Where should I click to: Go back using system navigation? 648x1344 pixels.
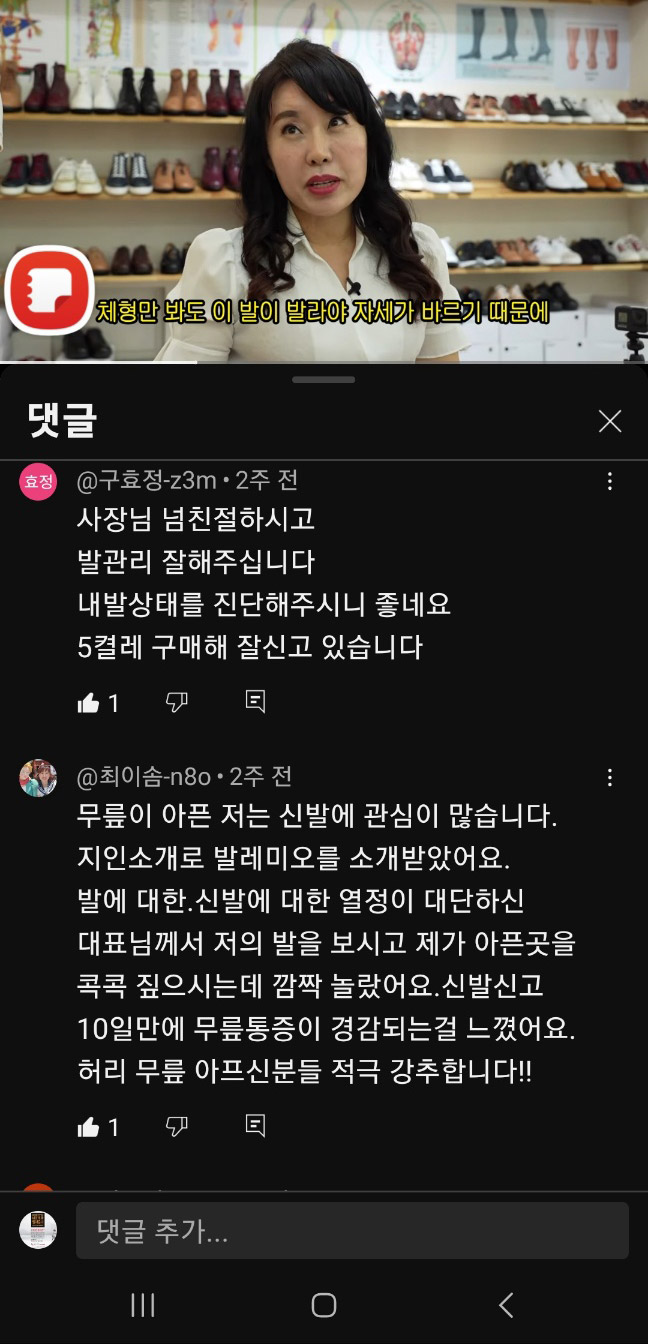[506, 1305]
